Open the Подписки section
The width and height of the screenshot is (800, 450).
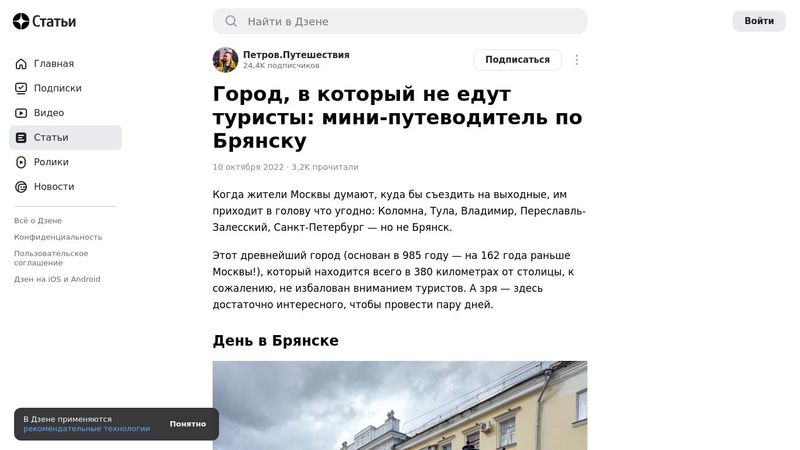pyautogui.click(x=57, y=88)
